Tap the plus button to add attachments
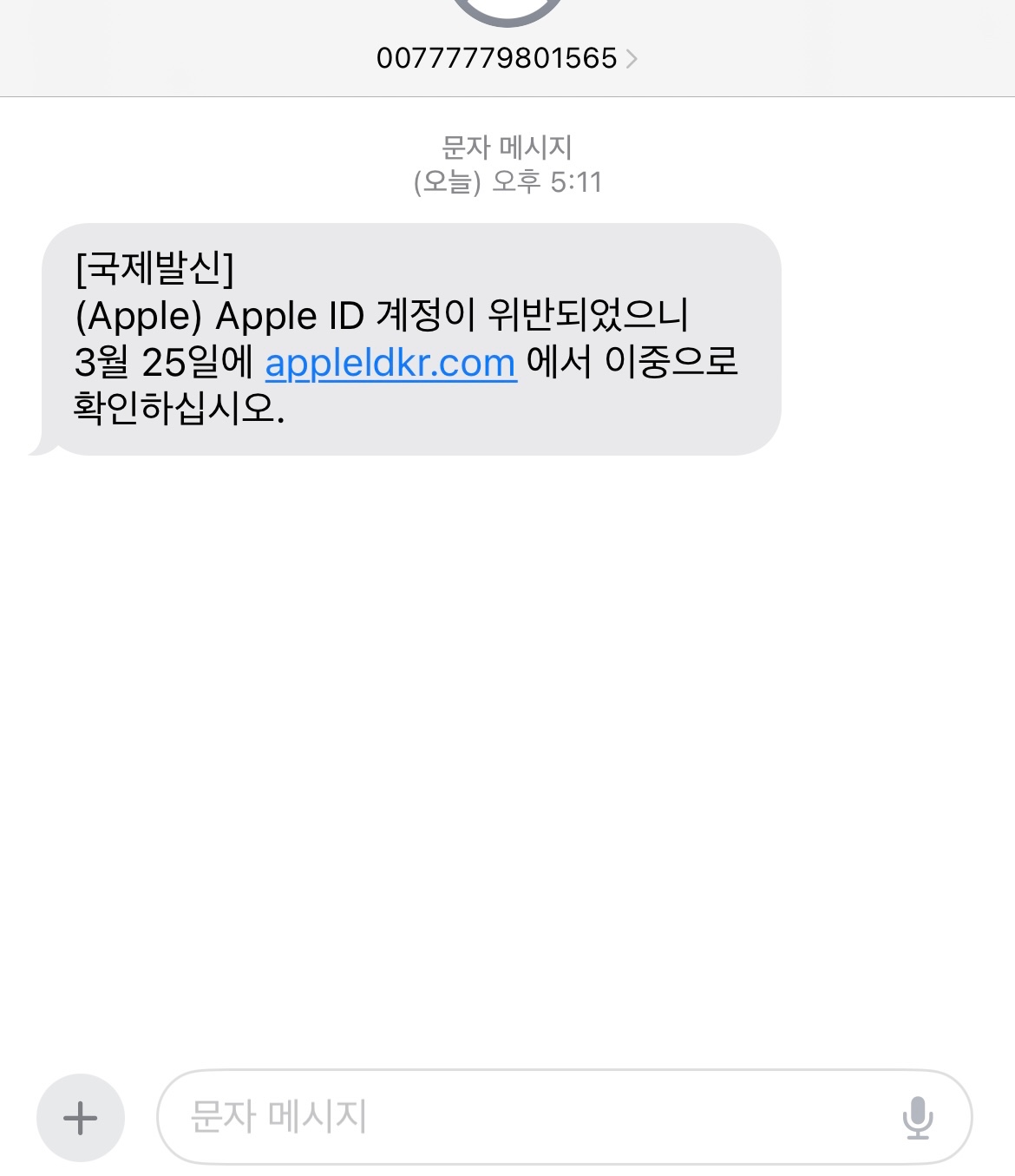The width and height of the screenshot is (1015, 1176). (81, 1117)
